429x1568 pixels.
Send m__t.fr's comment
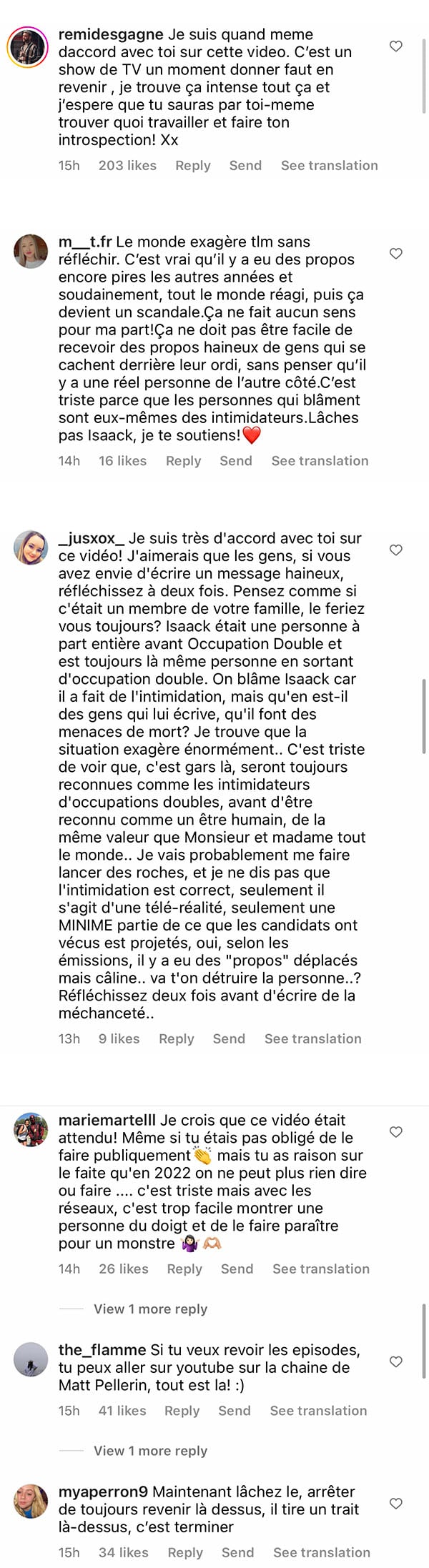click(x=236, y=461)
